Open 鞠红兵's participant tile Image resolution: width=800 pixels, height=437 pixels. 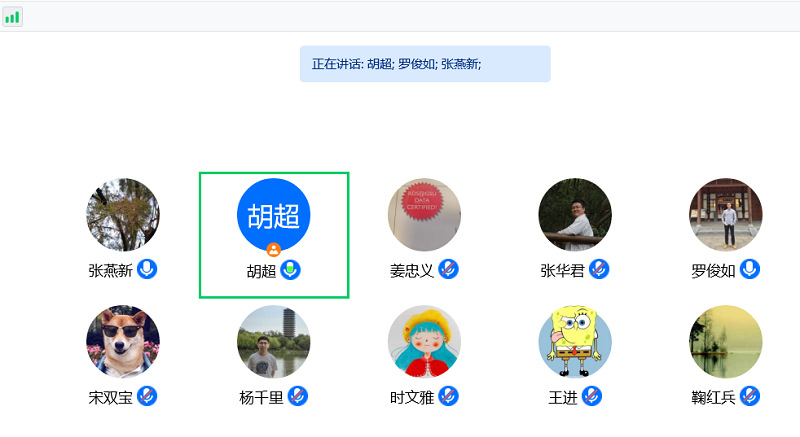[726, 342]
